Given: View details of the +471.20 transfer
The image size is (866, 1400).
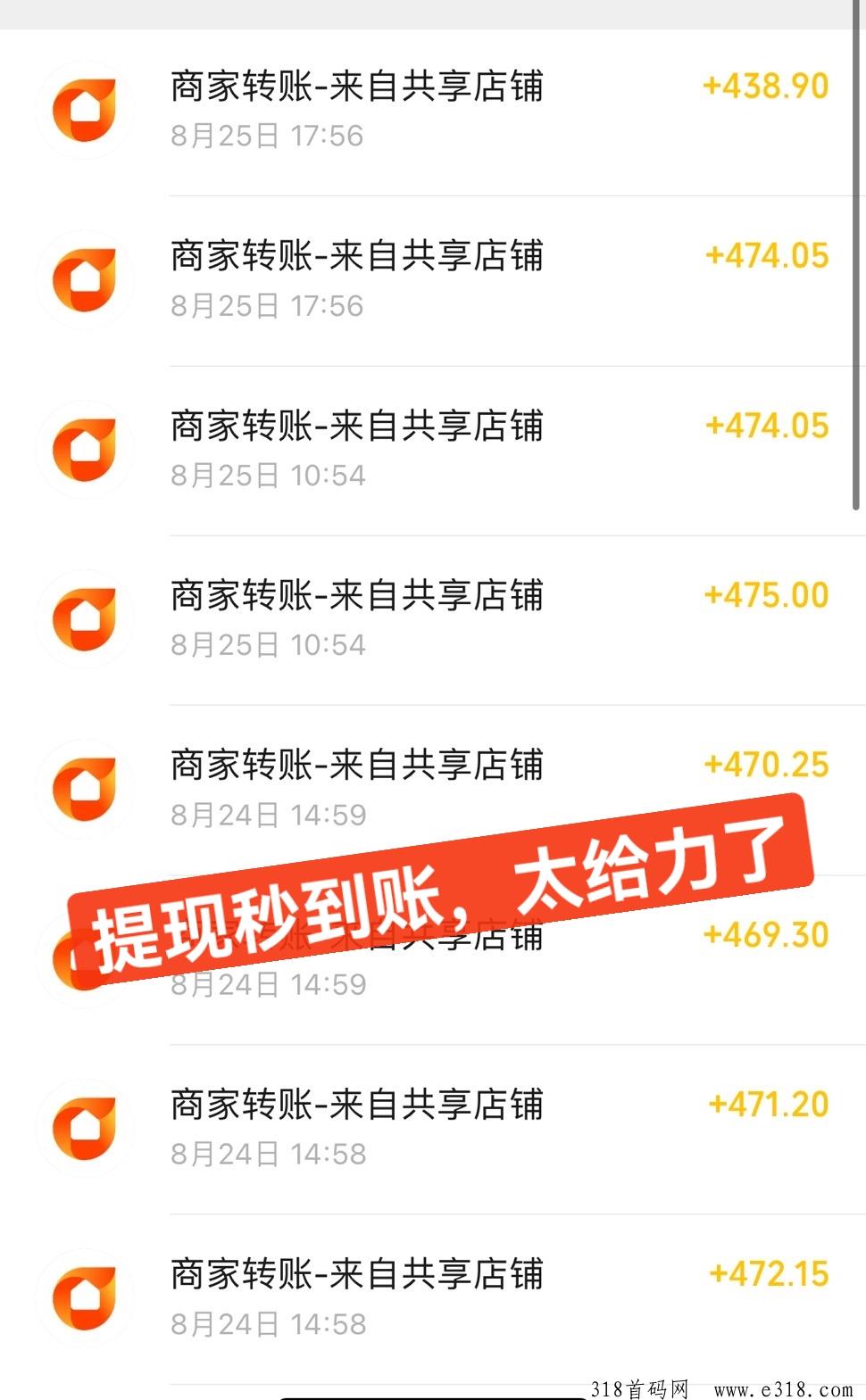Looking at the screenshot, I should pos(433,1130).
